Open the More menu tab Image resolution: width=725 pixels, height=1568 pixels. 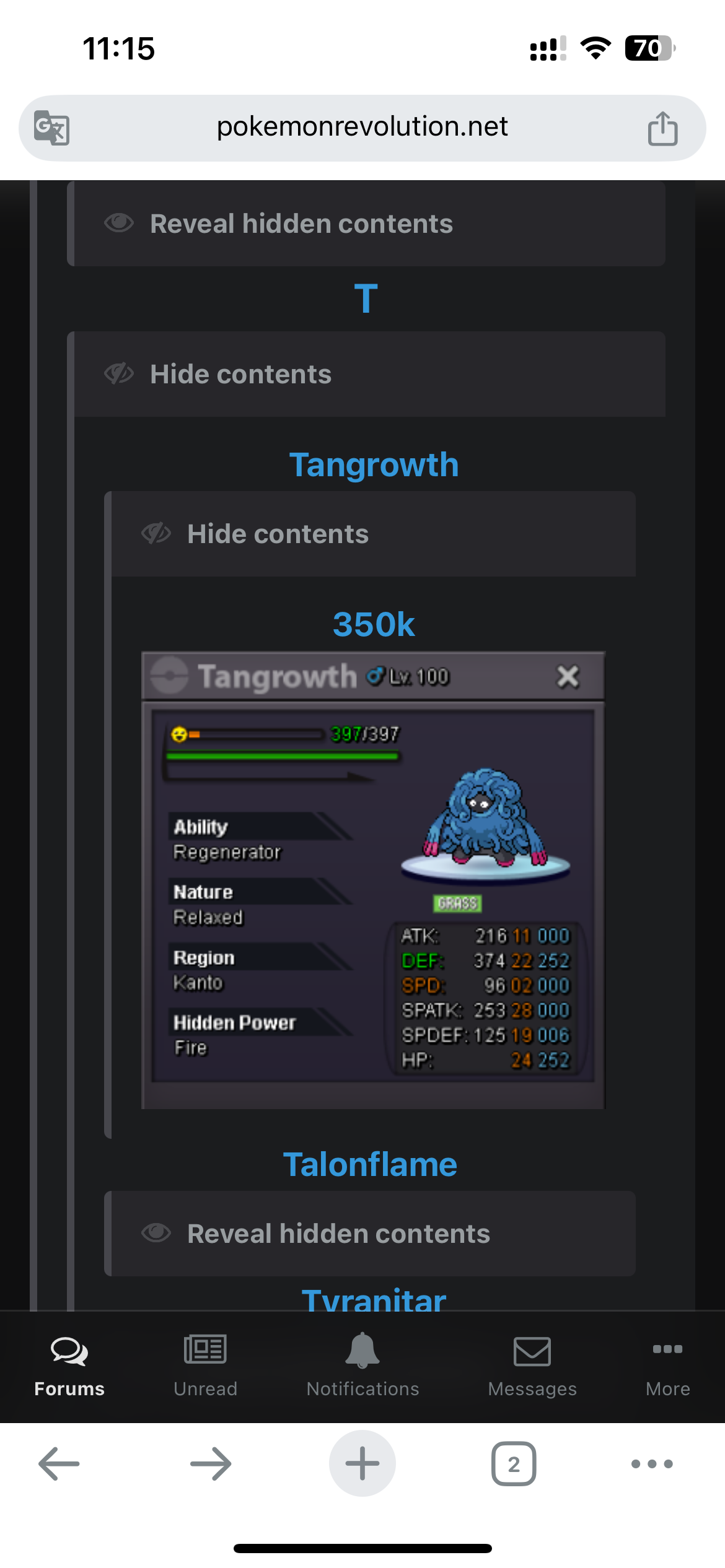[x=667, y=1366]
